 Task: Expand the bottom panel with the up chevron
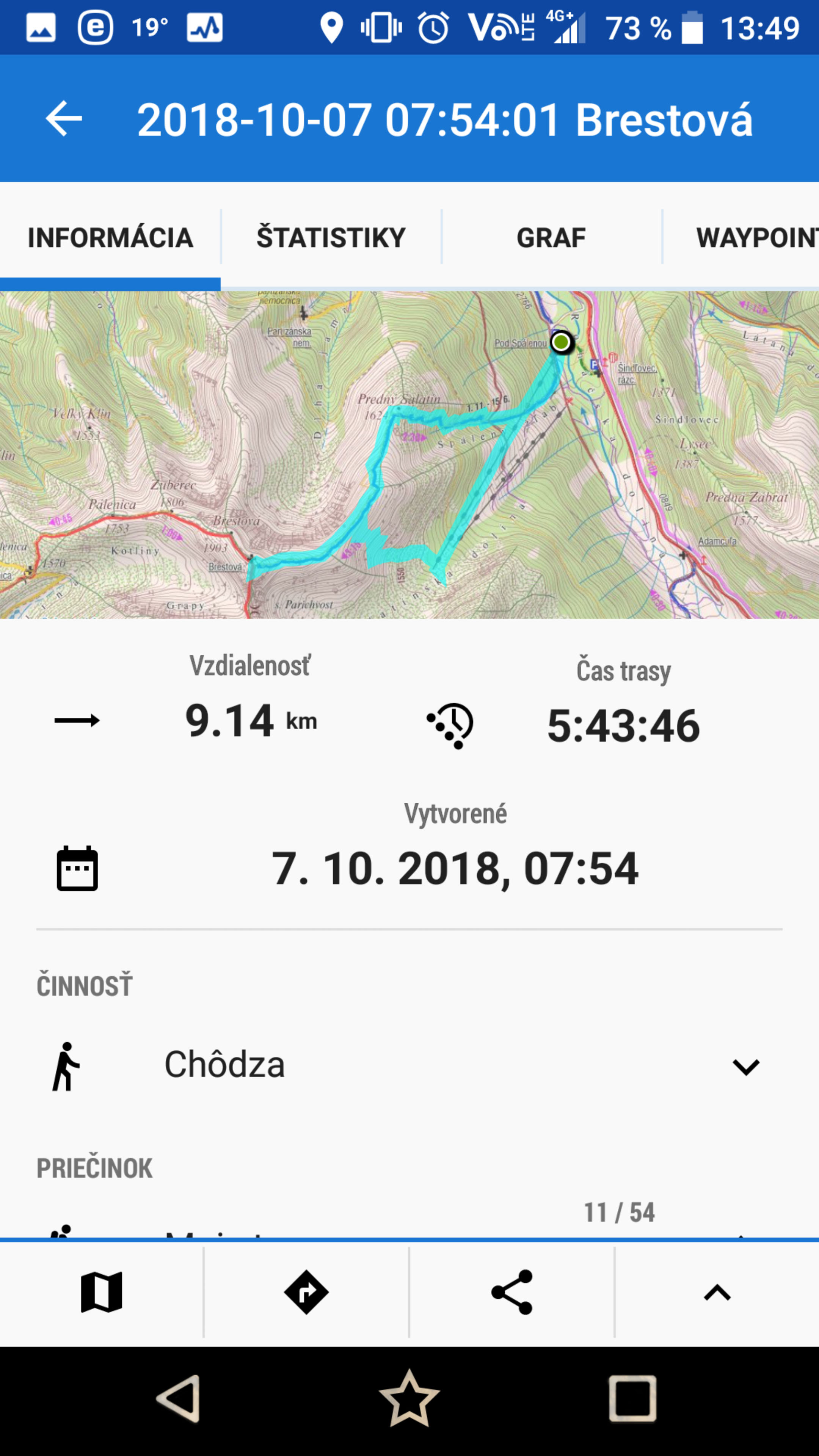tap(717, 1292)
